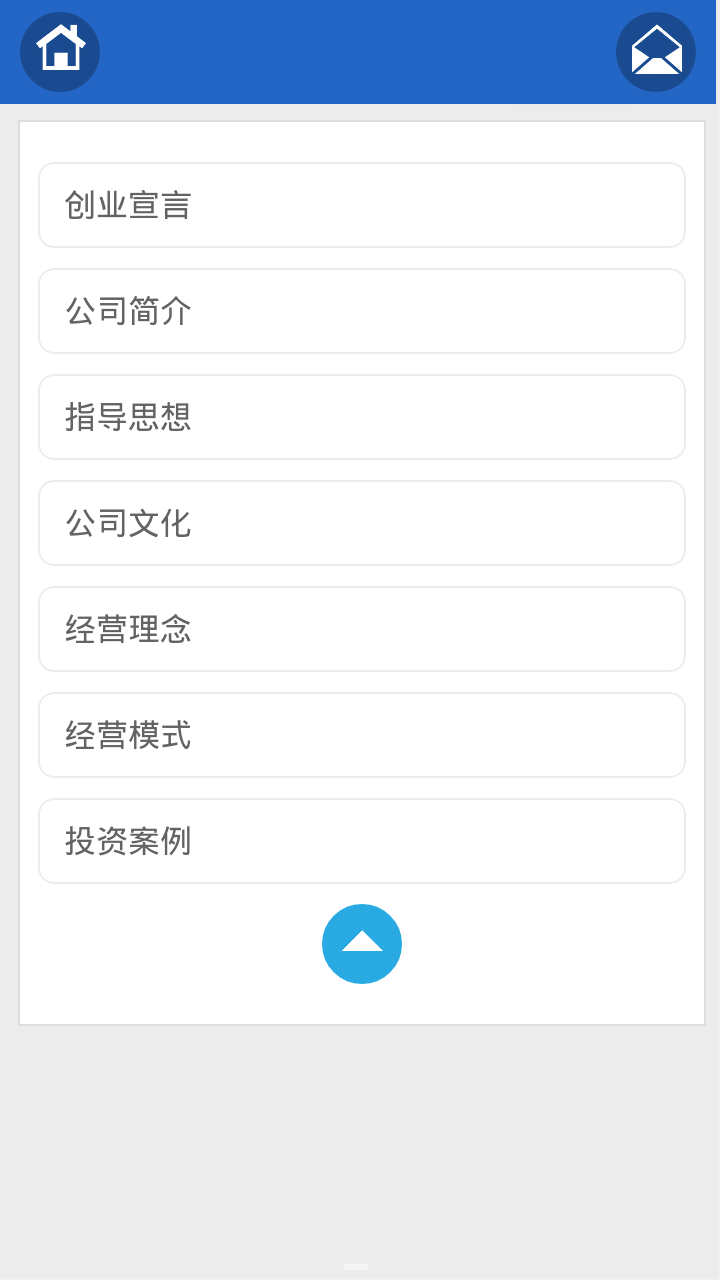Open 经营模式 item
Image resolution: width=720 pixels, height=1280 pixels.
tap(361, 735)
